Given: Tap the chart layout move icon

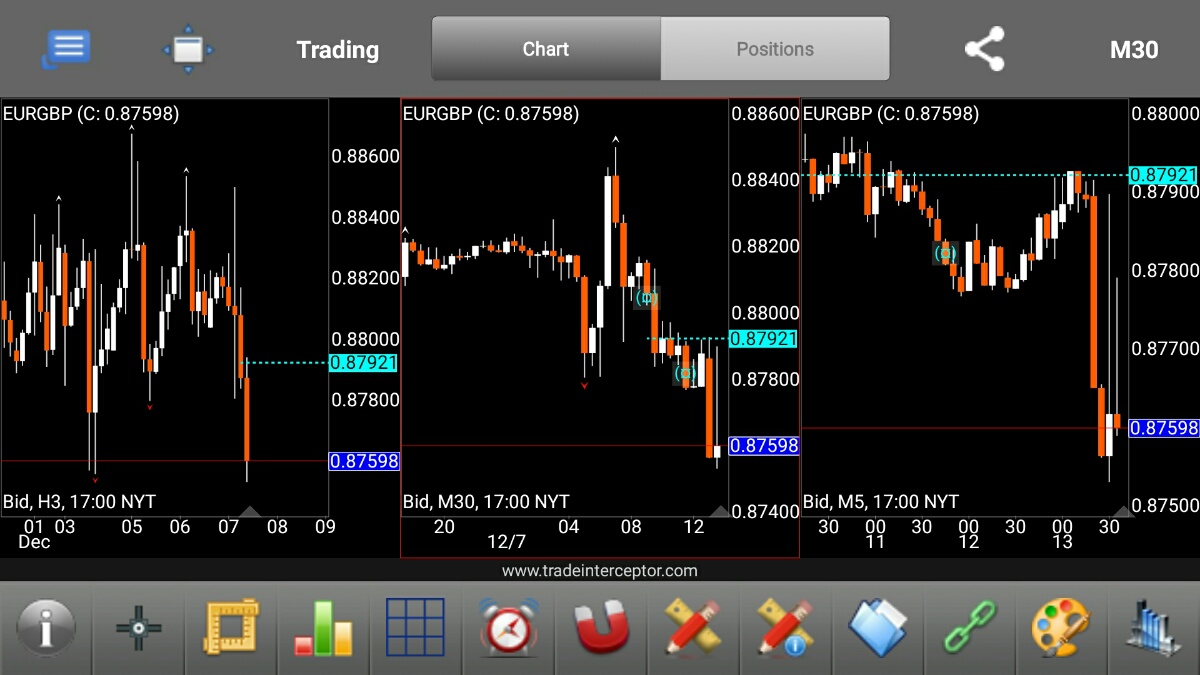Looking at the screenshot, I should pyautogui.click(x=187, y=49).
